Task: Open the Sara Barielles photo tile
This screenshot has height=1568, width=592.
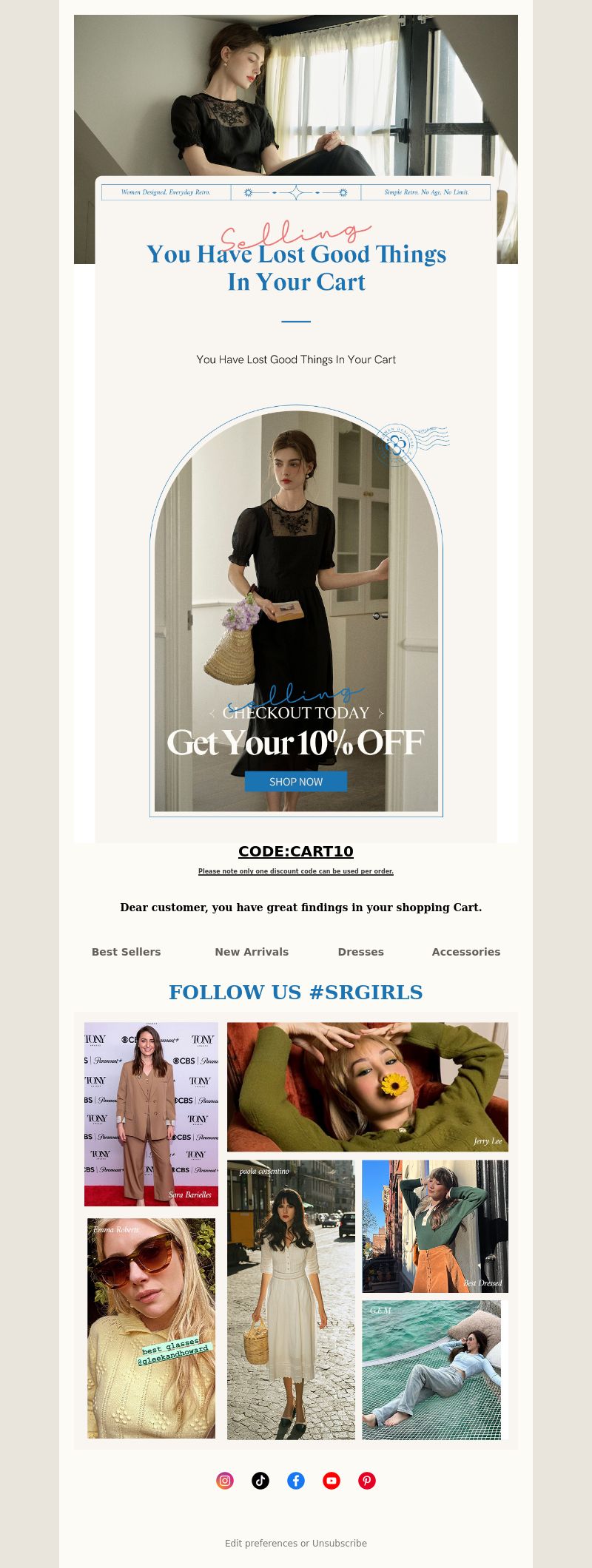Action: point(151,1113)
